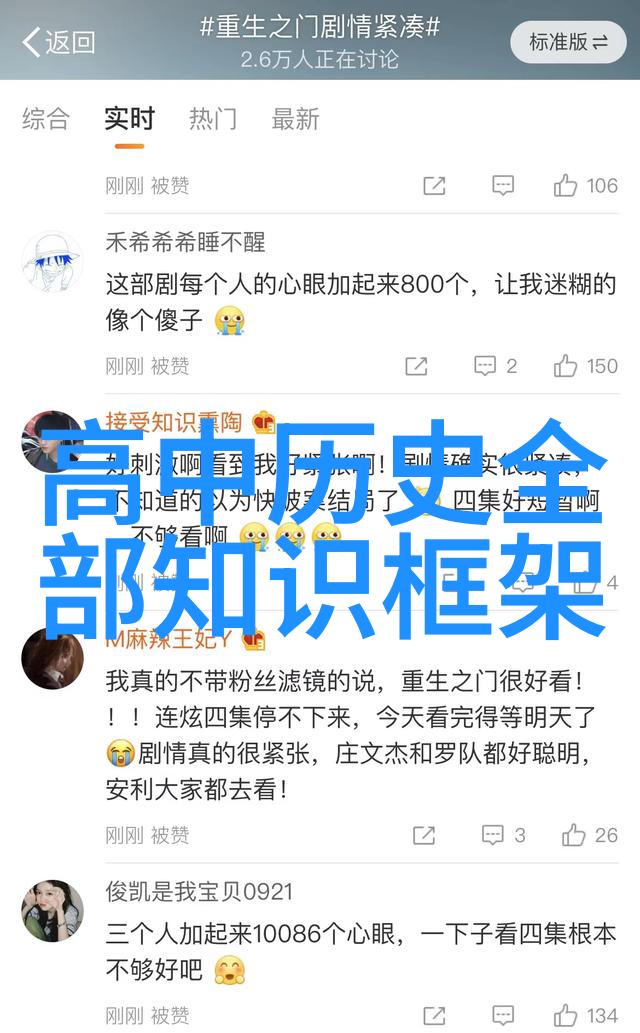Viewport: 640px width, 1033px height.
Task: Tap the 标准版 switch button
Action: [568, 42]
